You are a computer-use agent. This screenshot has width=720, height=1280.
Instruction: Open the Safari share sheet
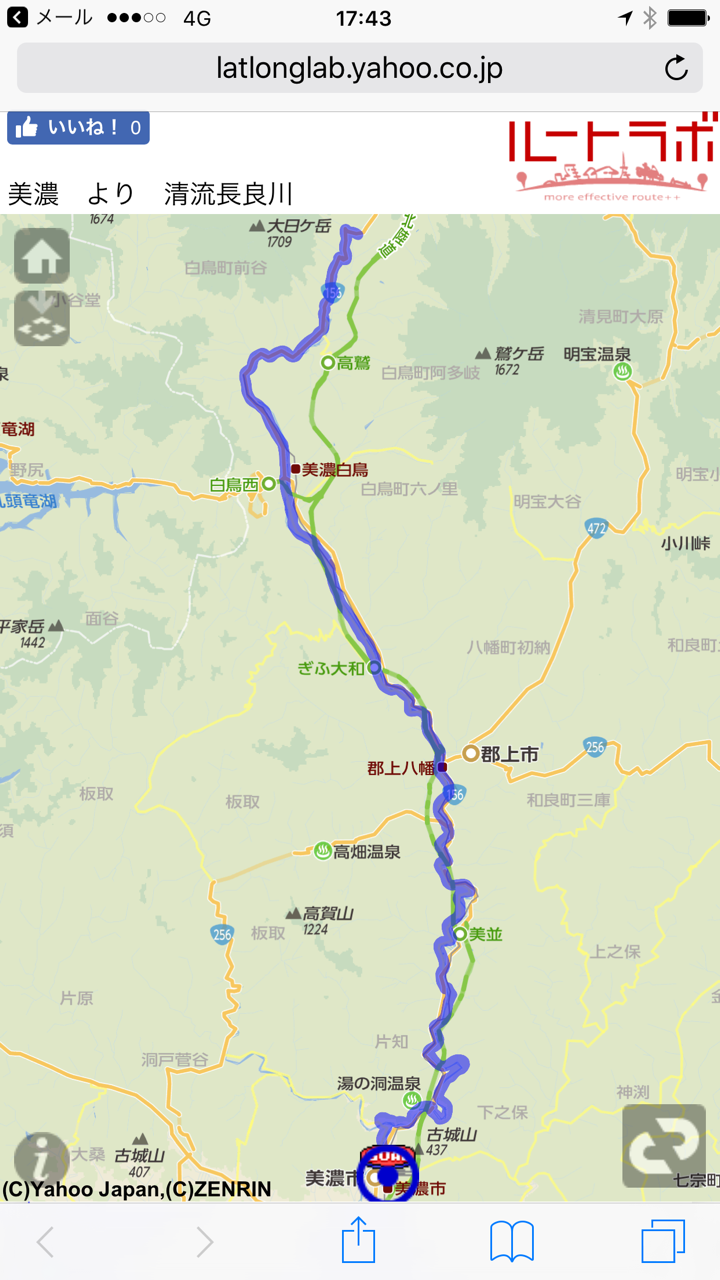coord(358,1241)
